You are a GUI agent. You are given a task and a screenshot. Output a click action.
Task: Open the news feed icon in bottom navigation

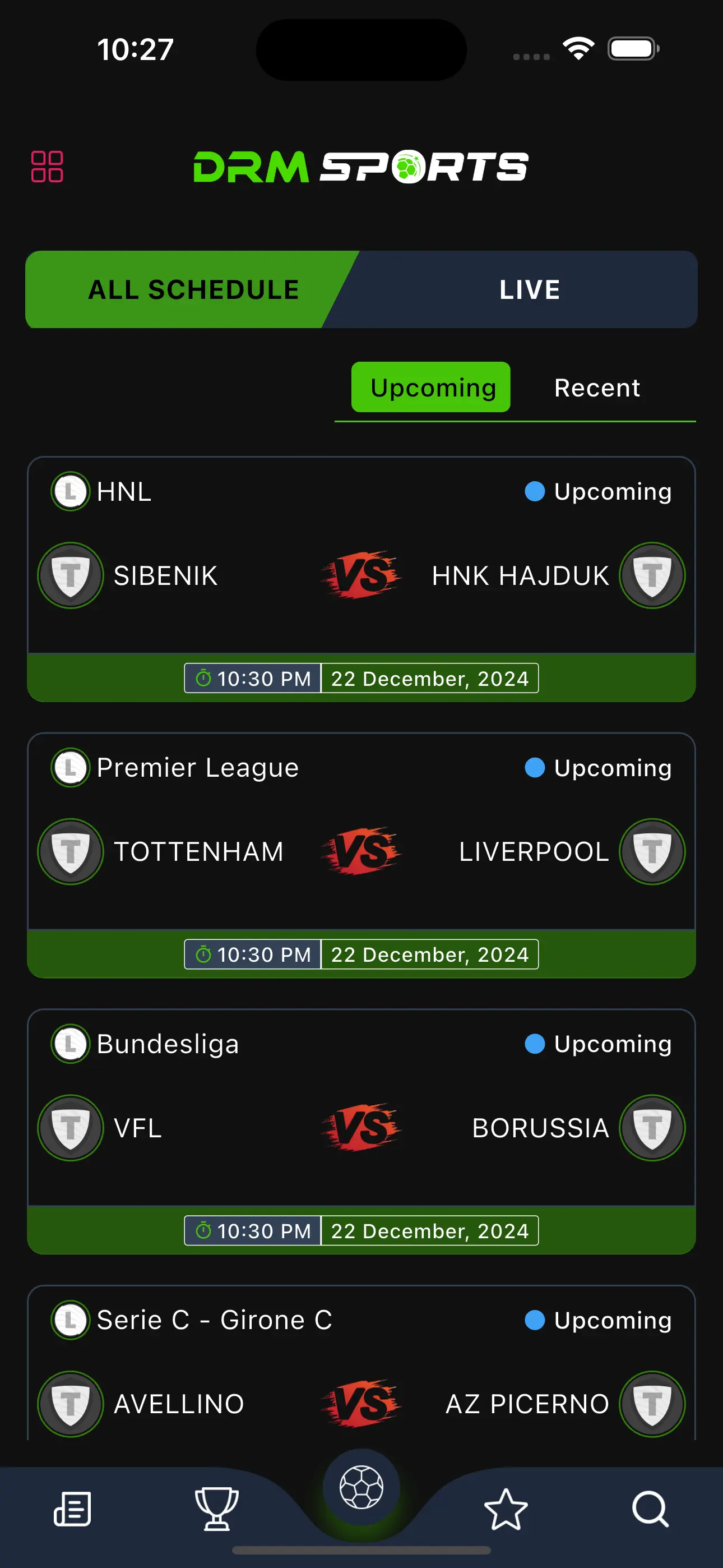pos(71,1509)
